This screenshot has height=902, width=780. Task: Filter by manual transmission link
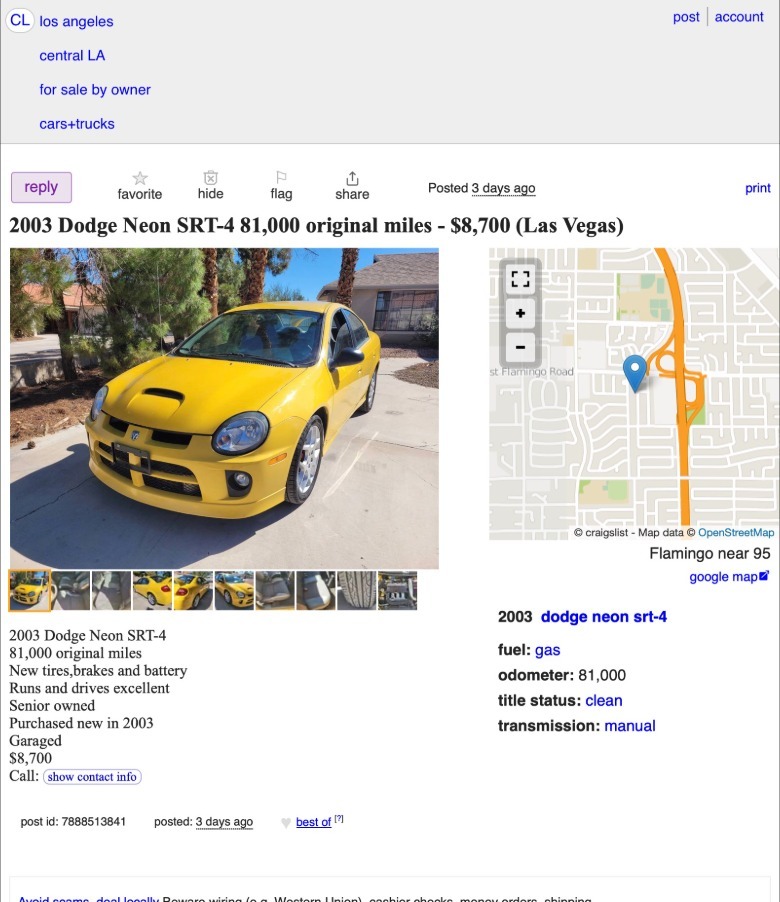coord(630,726)
